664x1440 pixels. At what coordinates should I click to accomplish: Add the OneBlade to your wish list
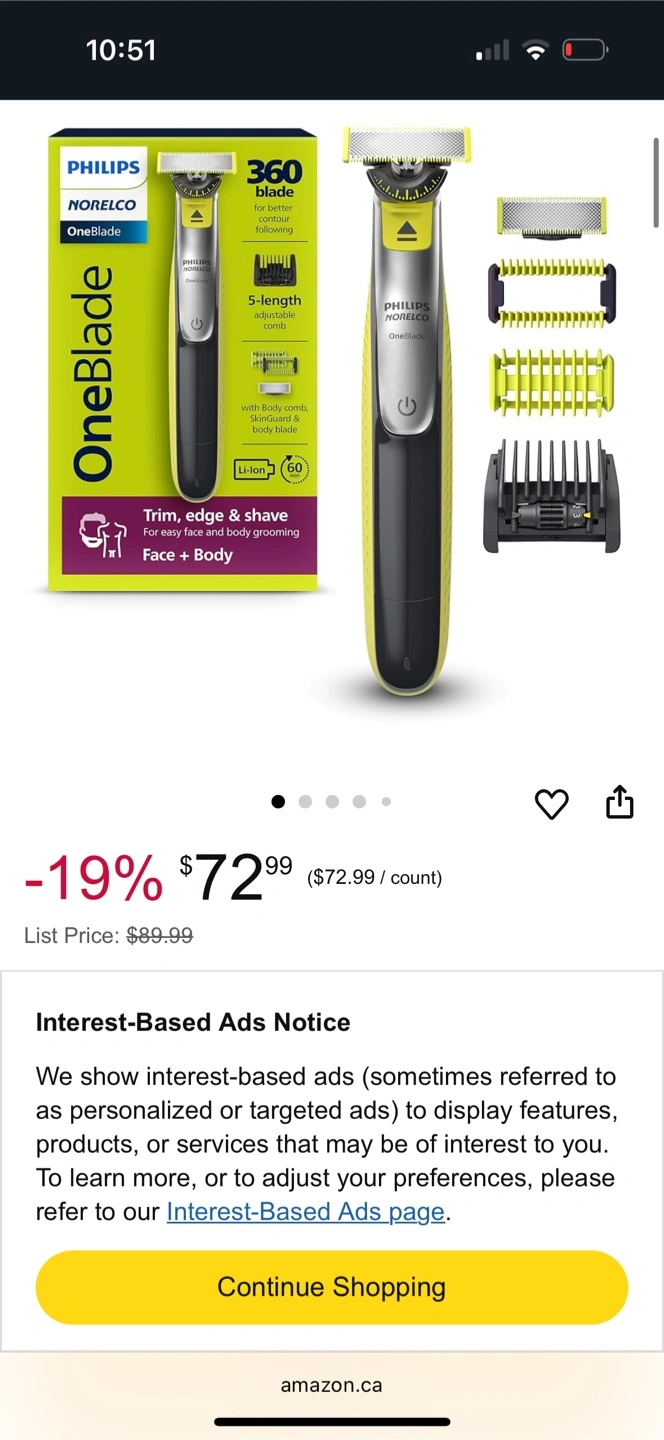(551, 803)
